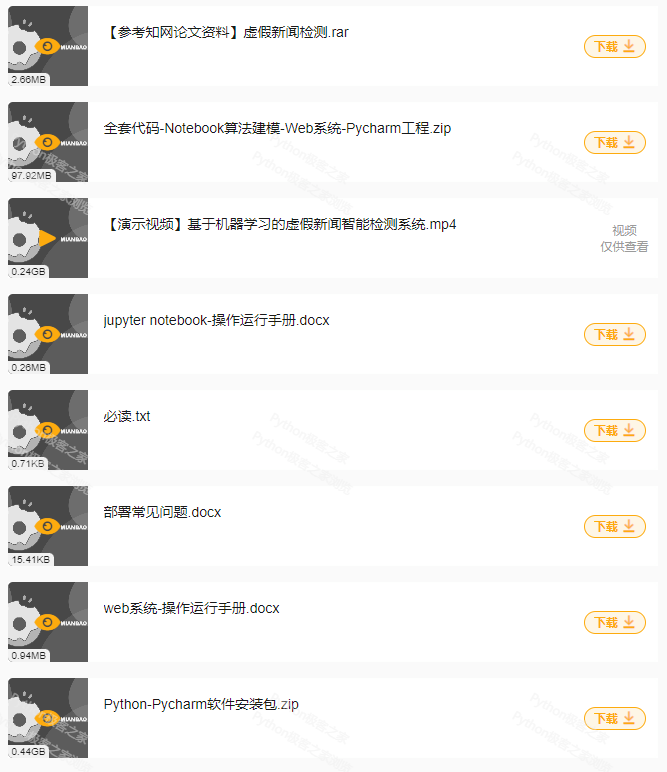Download the 虚假新闻检测.rar file

tap(614, 47)
